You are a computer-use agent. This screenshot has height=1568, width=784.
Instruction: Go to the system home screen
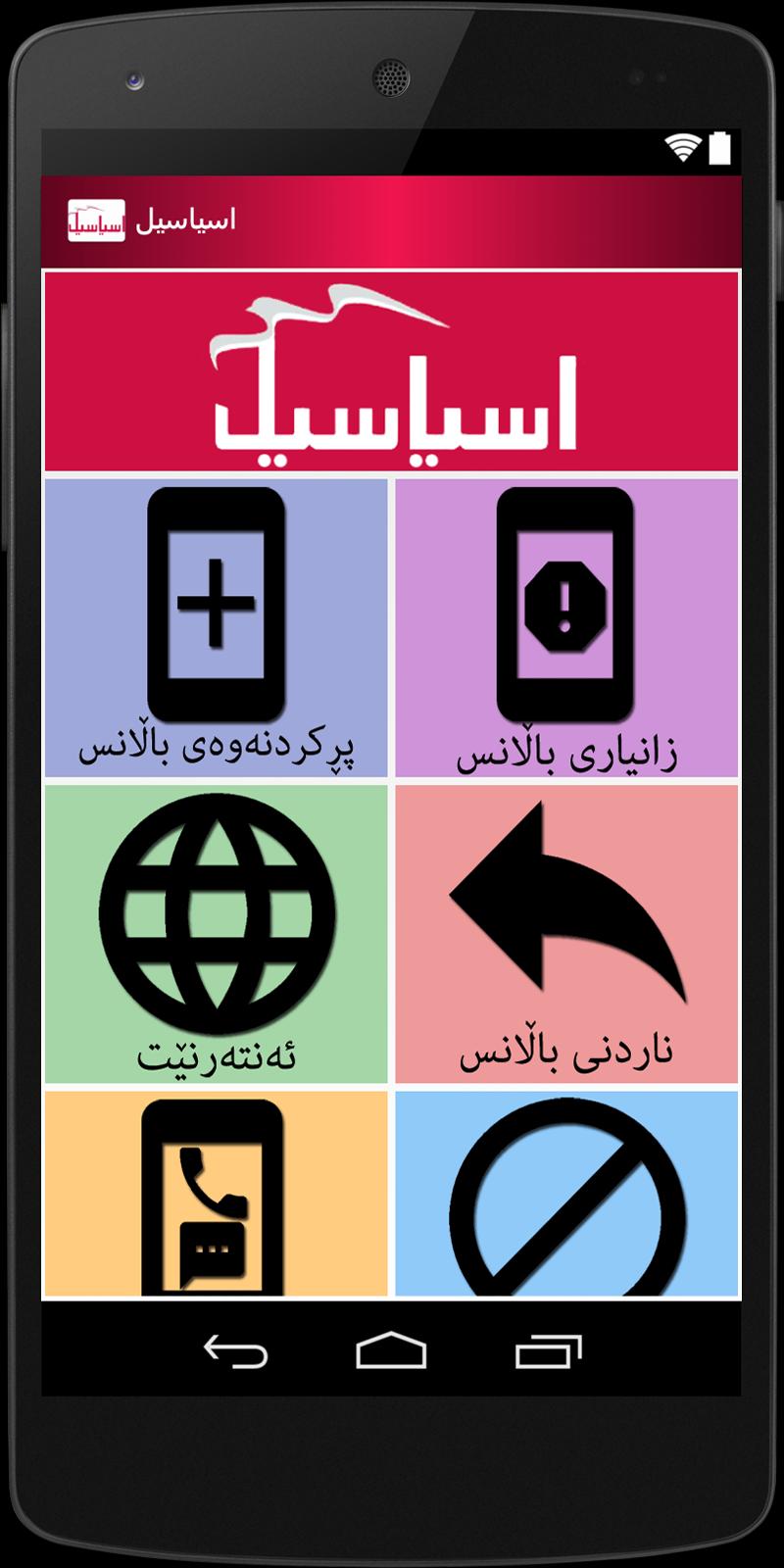click(391, 1351)
